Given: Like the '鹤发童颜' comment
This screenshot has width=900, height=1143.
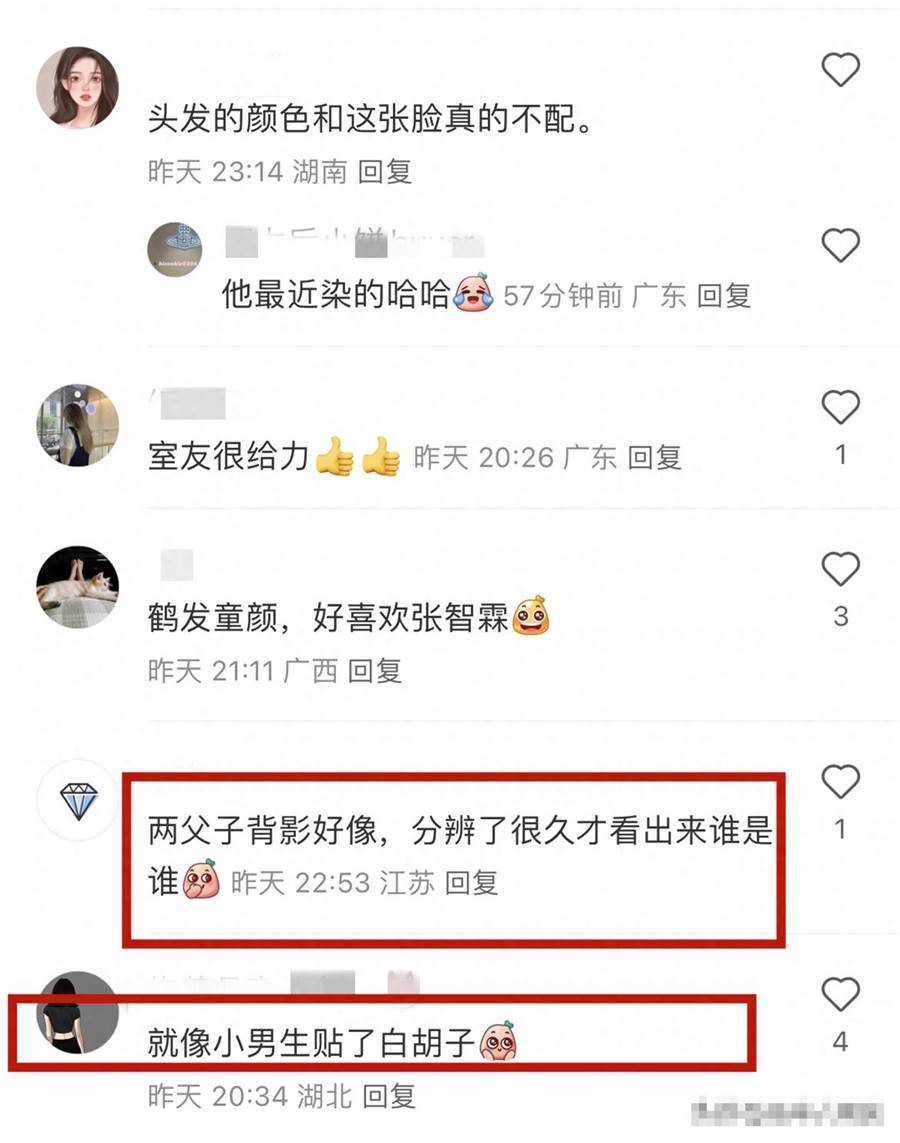Looking at the screenshot, I should pos(840,570).
